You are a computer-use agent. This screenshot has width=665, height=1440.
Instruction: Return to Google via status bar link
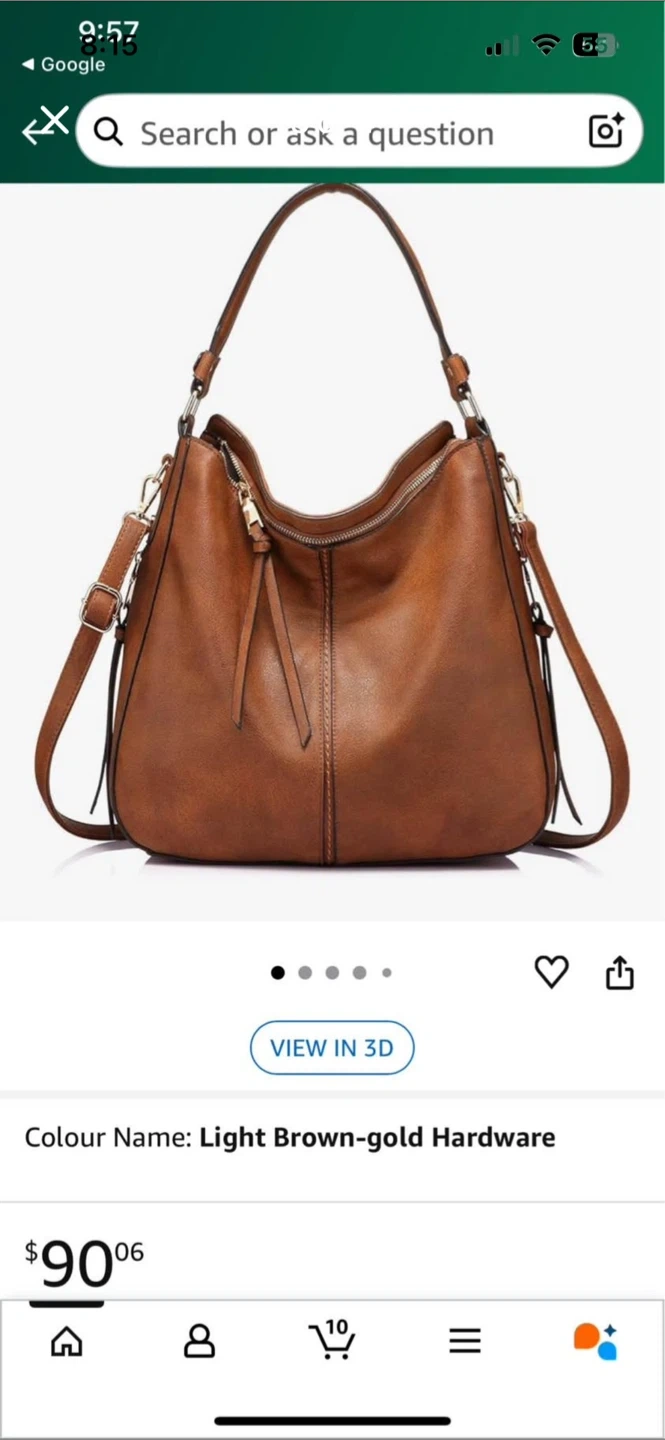click(64, 64)
